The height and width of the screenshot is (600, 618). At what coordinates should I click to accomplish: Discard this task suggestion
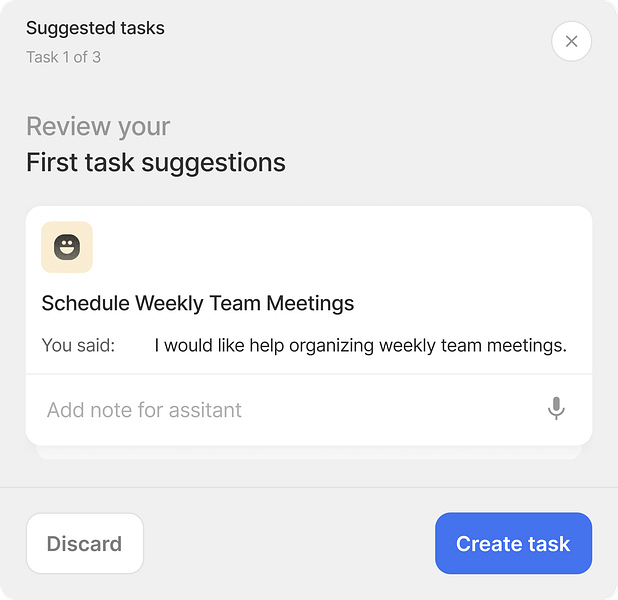pos(85,544)
